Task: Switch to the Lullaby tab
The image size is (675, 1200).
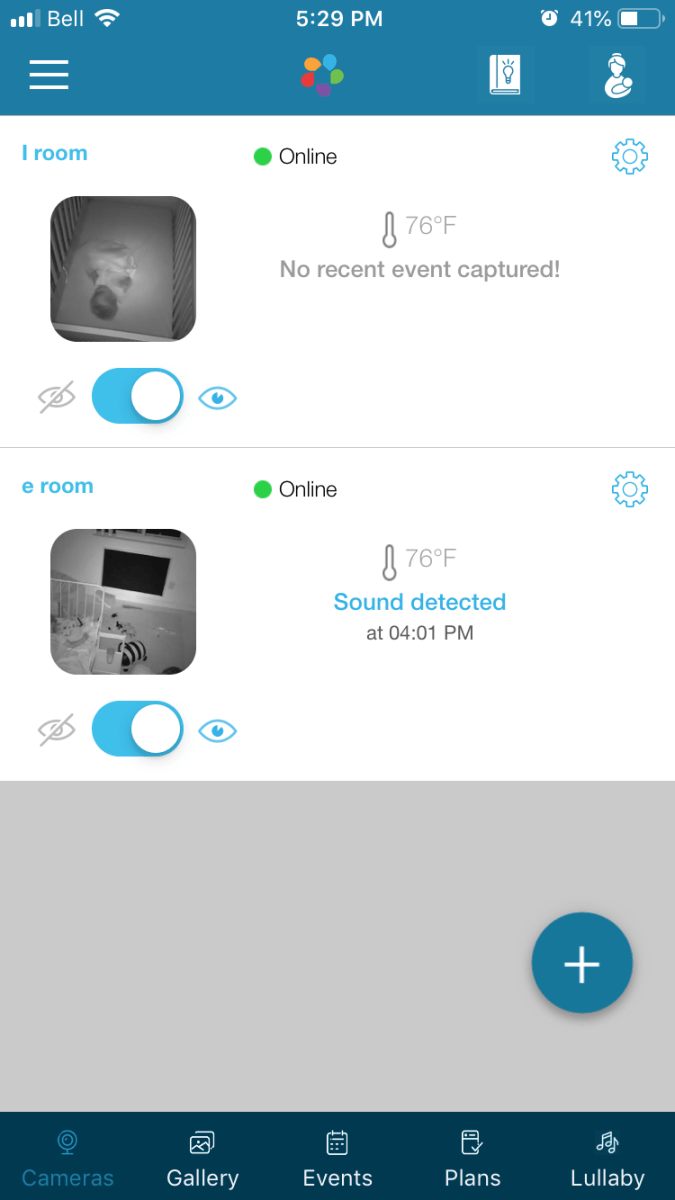Action: [607, 1158]
